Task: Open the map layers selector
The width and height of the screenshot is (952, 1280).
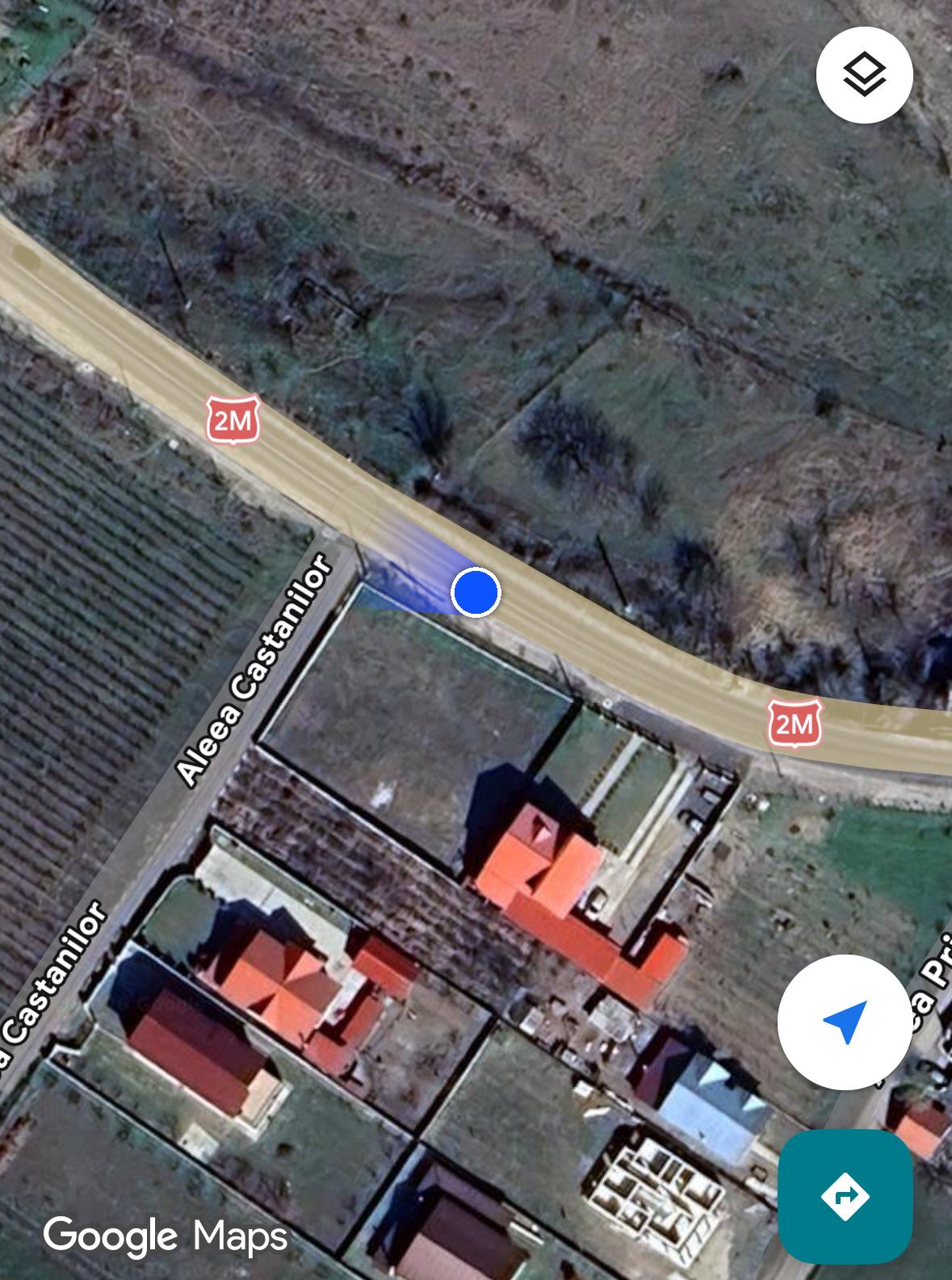Action: tap(864, 75)
